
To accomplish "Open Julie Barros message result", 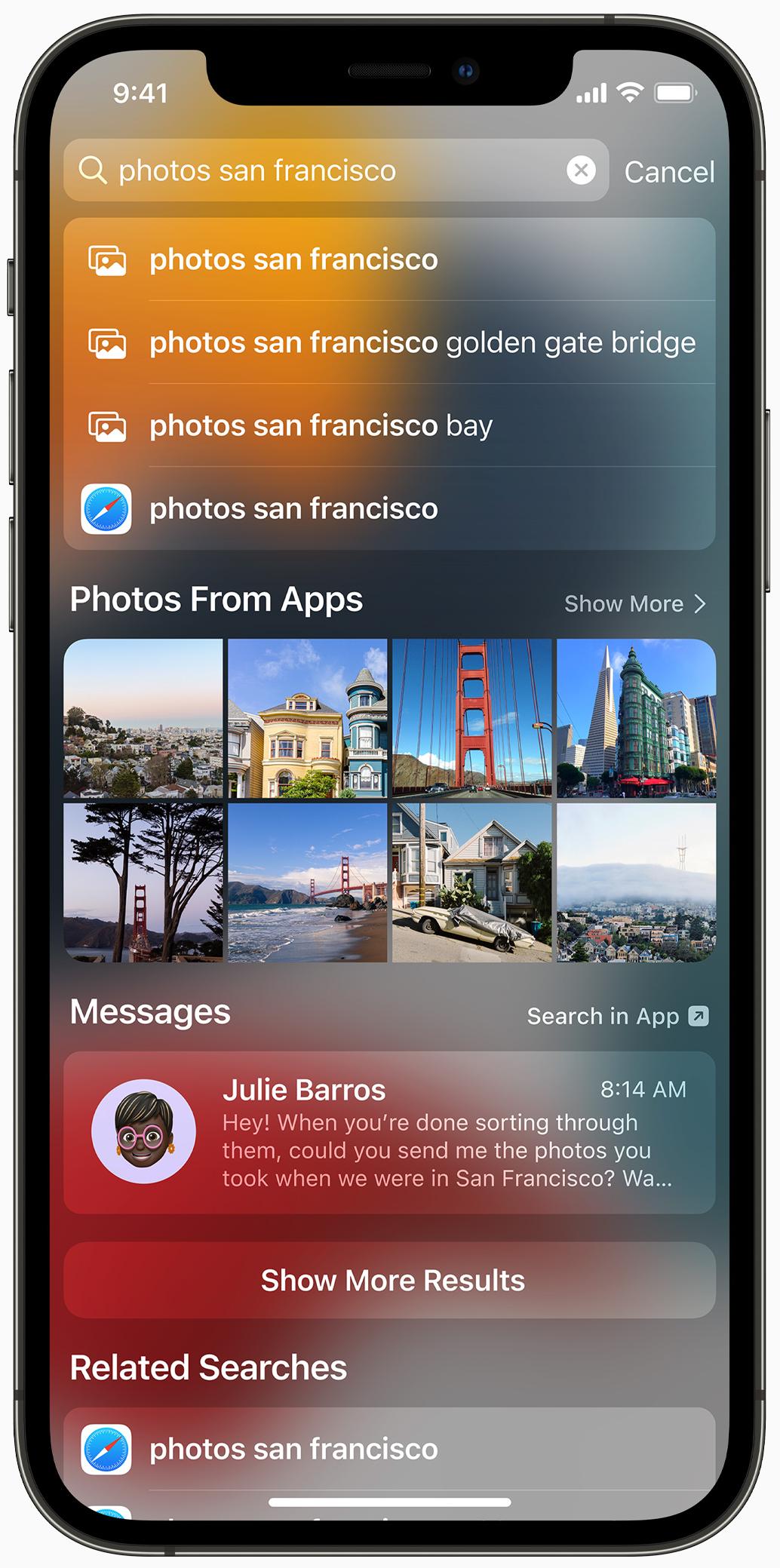I will tap(389, 1132).
